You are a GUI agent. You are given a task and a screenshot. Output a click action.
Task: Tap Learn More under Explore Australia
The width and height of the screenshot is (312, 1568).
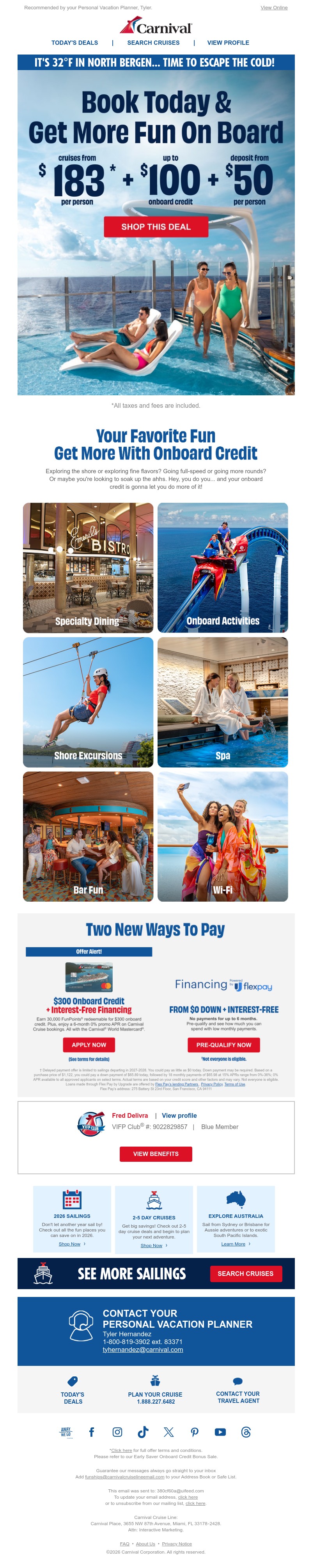233,1244
